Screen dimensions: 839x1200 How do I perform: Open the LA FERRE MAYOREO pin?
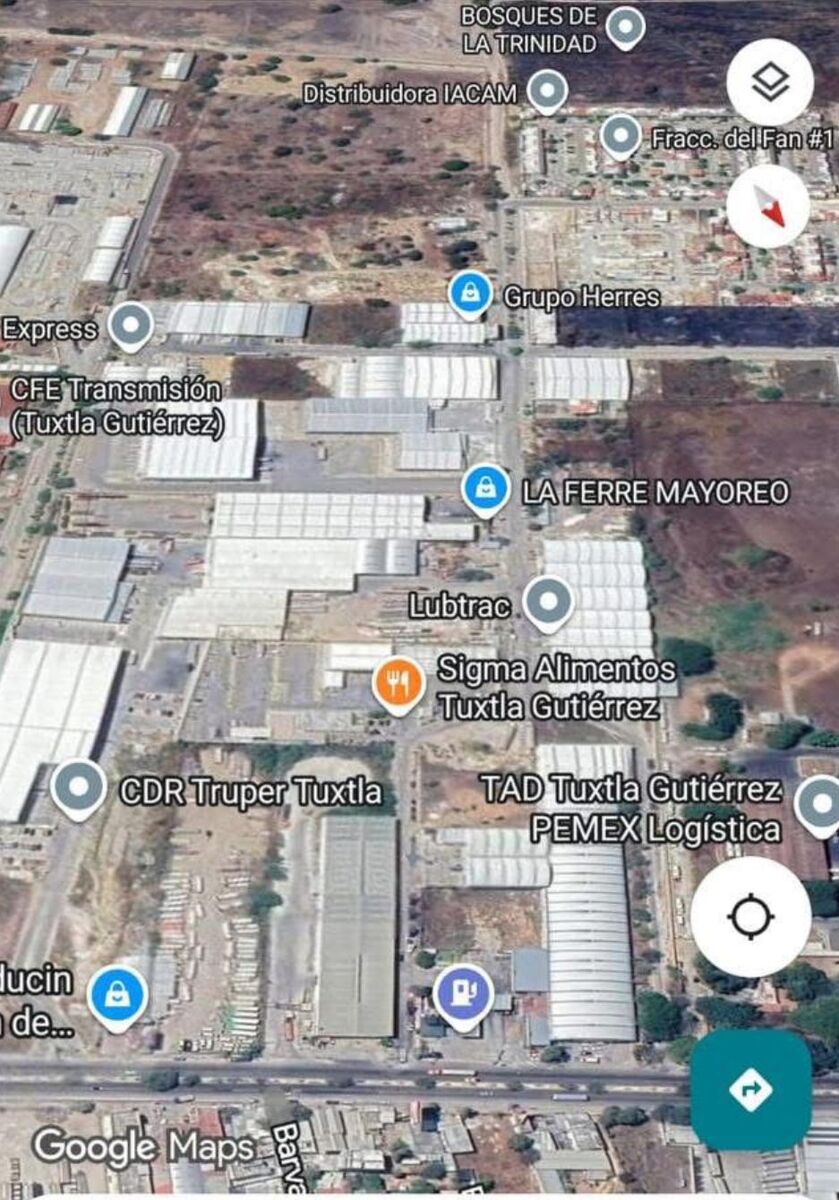(486, 490)
